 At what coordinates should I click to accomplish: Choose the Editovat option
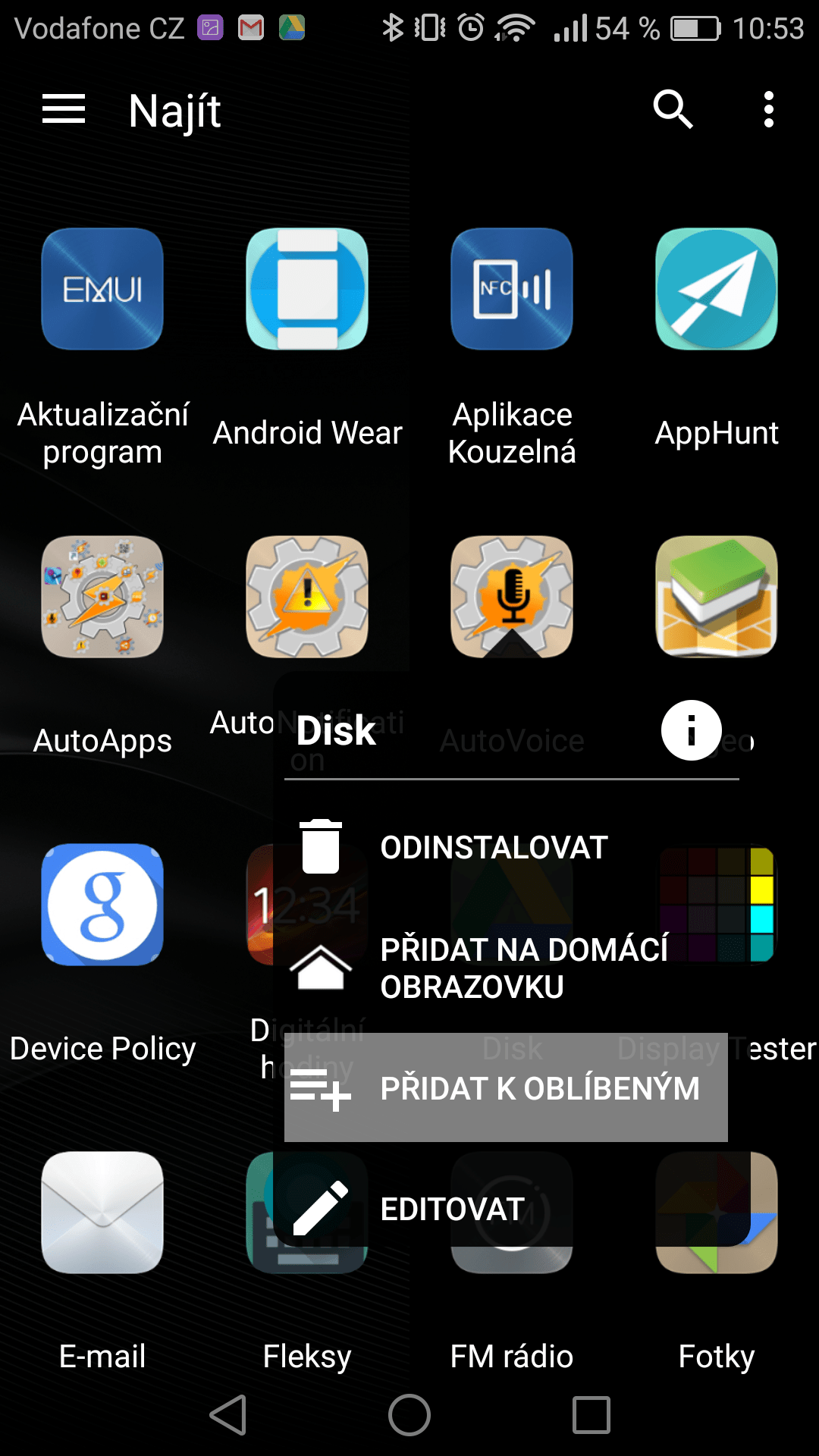(506, 1209)
